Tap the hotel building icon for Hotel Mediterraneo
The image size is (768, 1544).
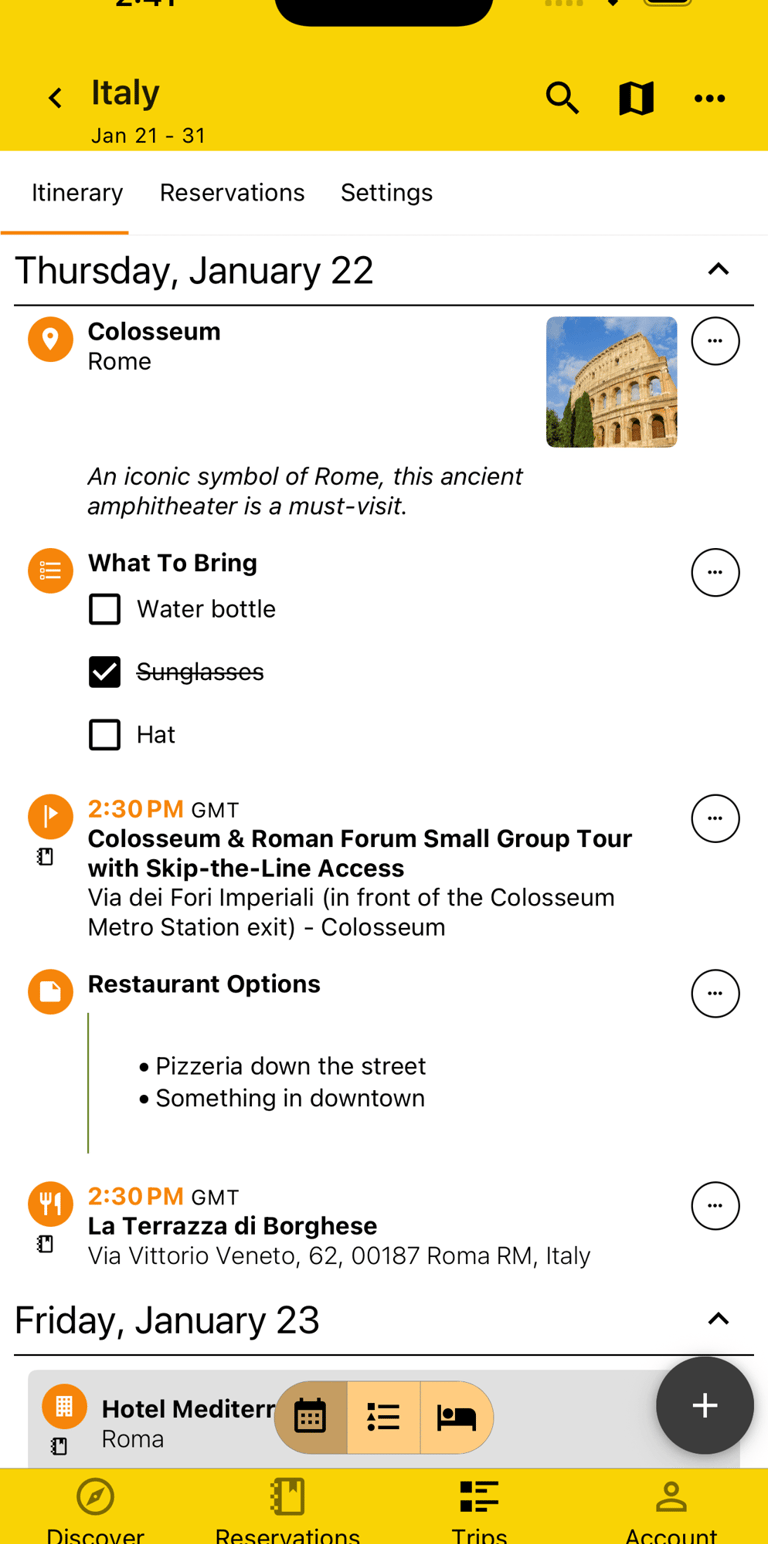[x=65, y=1408]
